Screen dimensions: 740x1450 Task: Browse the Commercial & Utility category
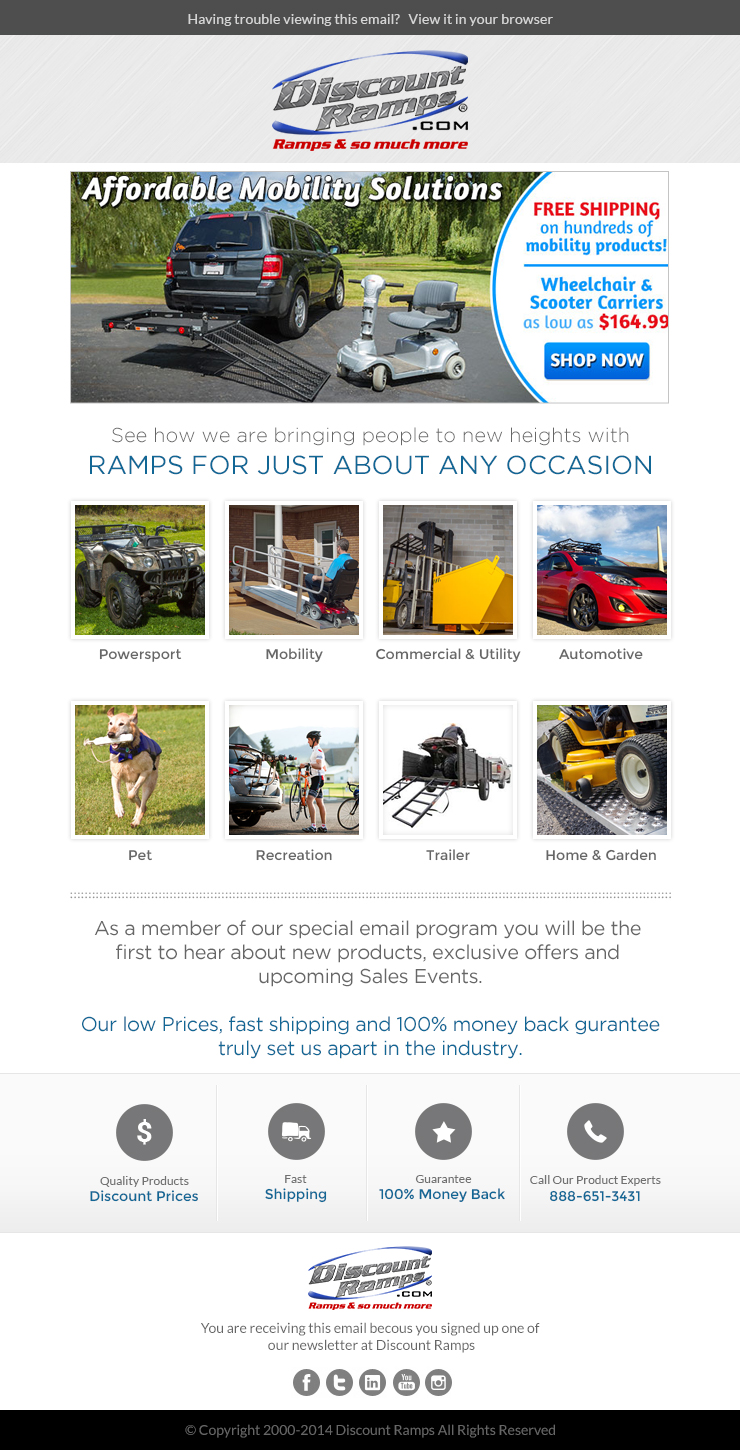pos(448,570)
